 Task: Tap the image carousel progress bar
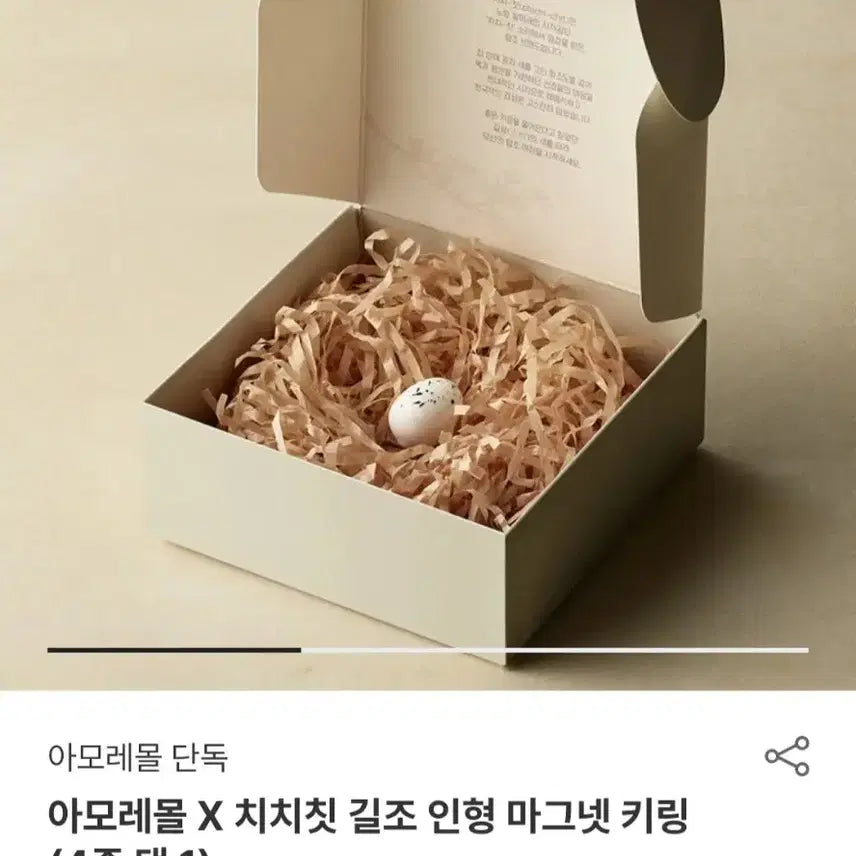coord(428,650)
